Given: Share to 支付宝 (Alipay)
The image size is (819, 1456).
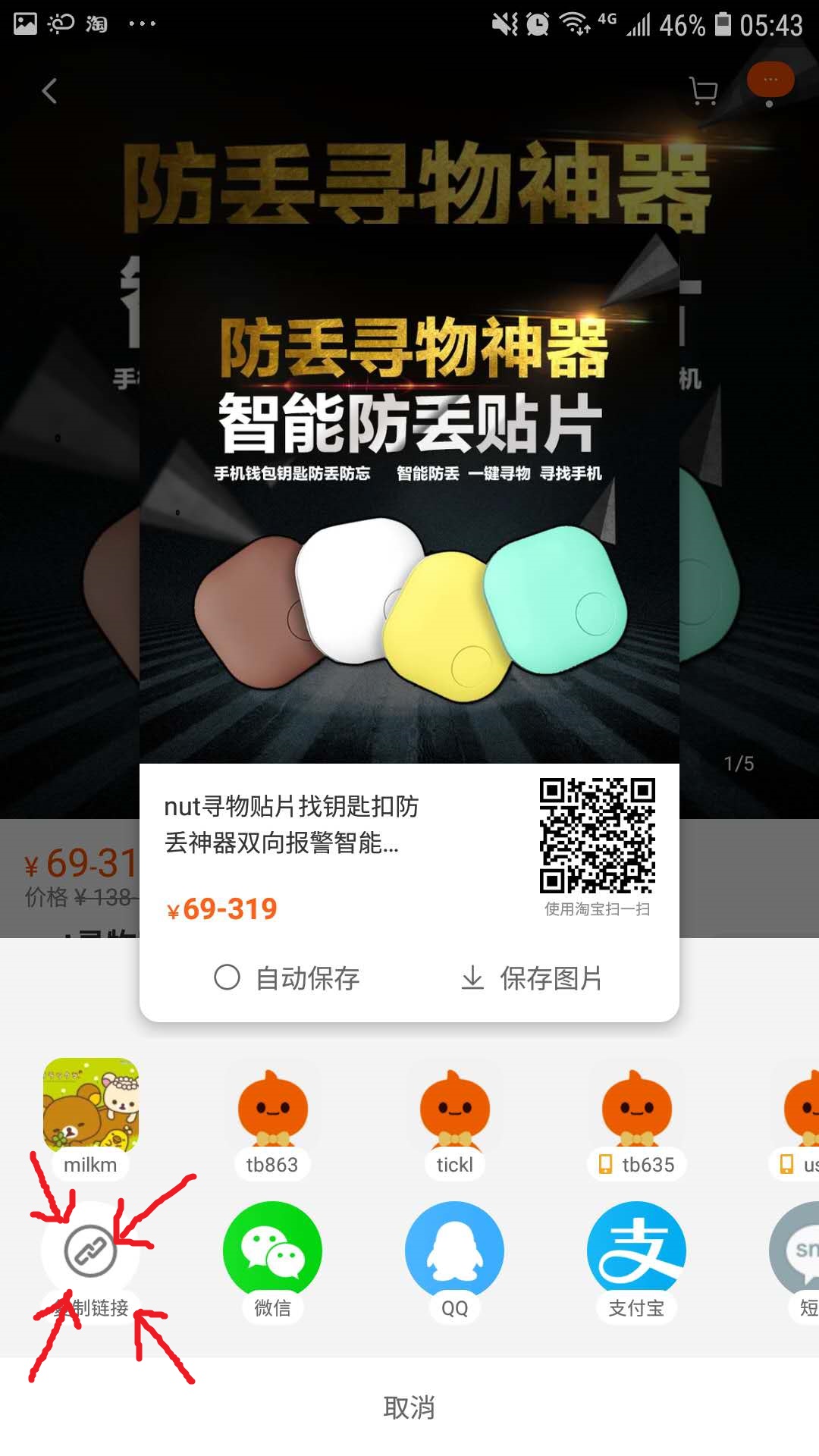Looking at the screenshot, I should 636,1251.
